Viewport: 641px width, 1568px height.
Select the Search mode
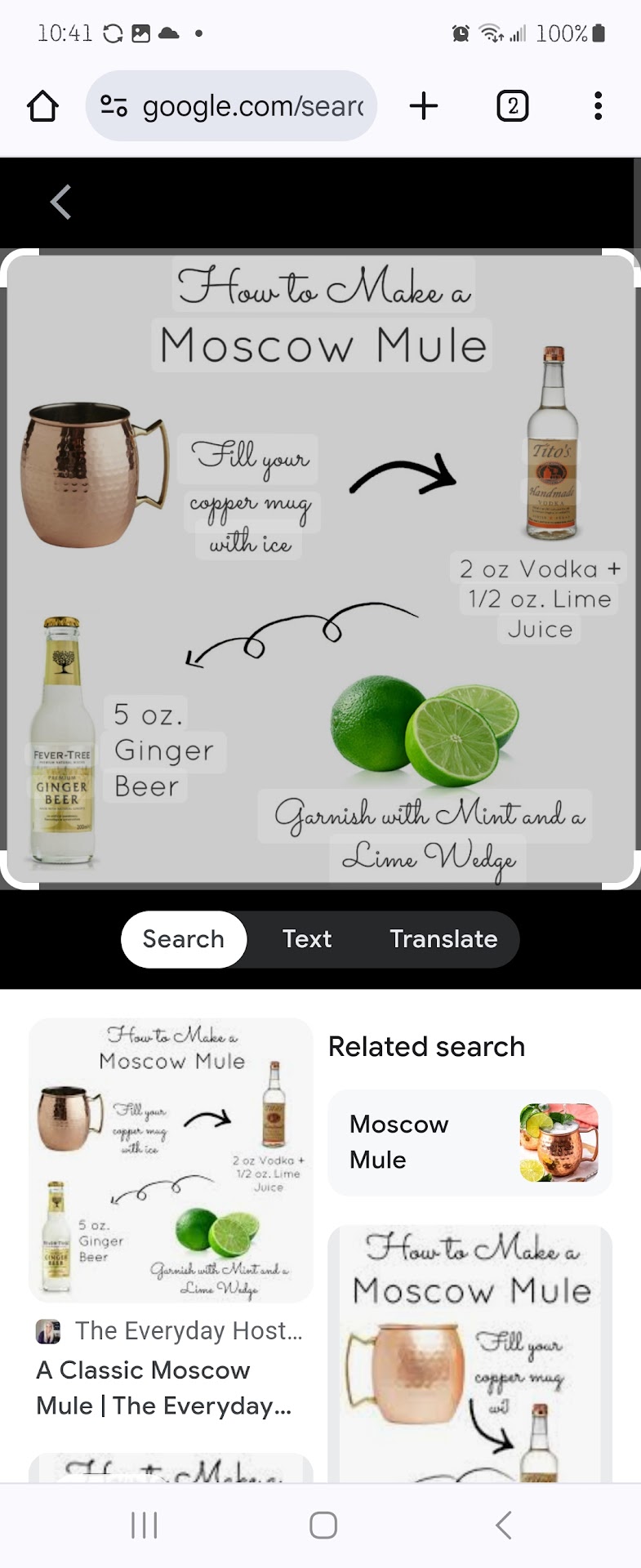pyautogui.click(x=184, y=939)
